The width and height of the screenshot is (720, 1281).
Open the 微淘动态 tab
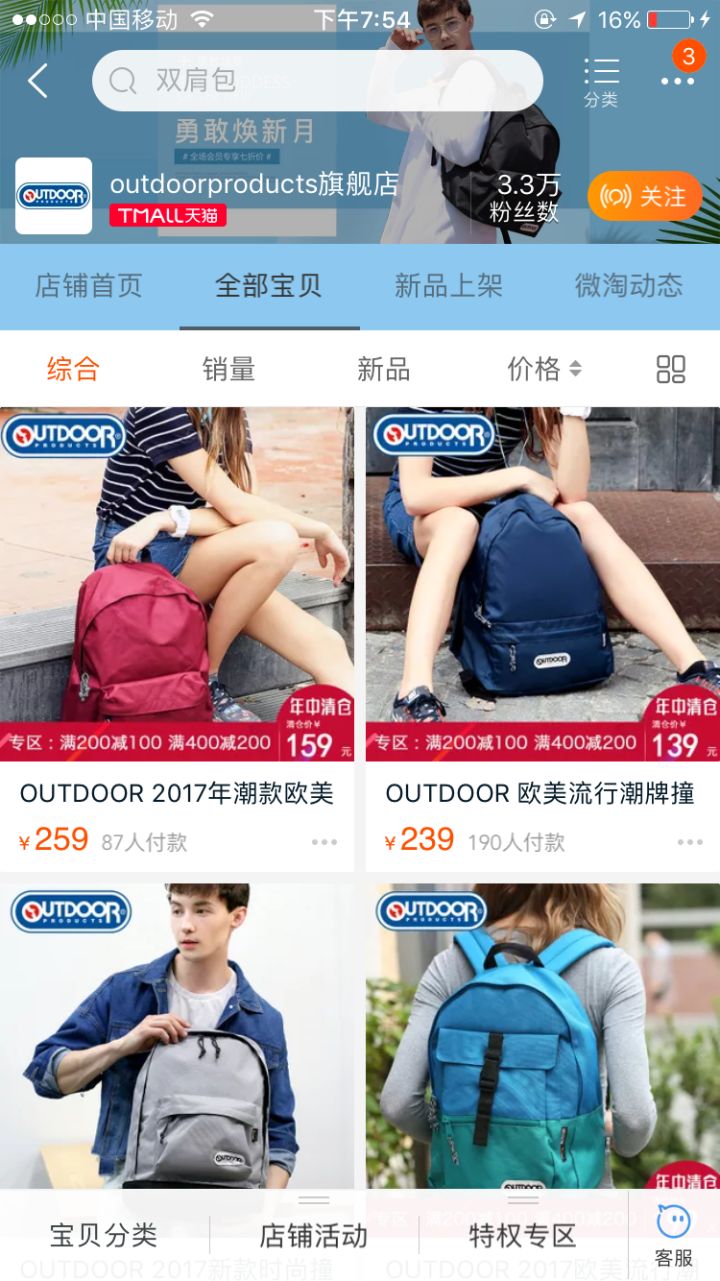click(x=626, y=285)
